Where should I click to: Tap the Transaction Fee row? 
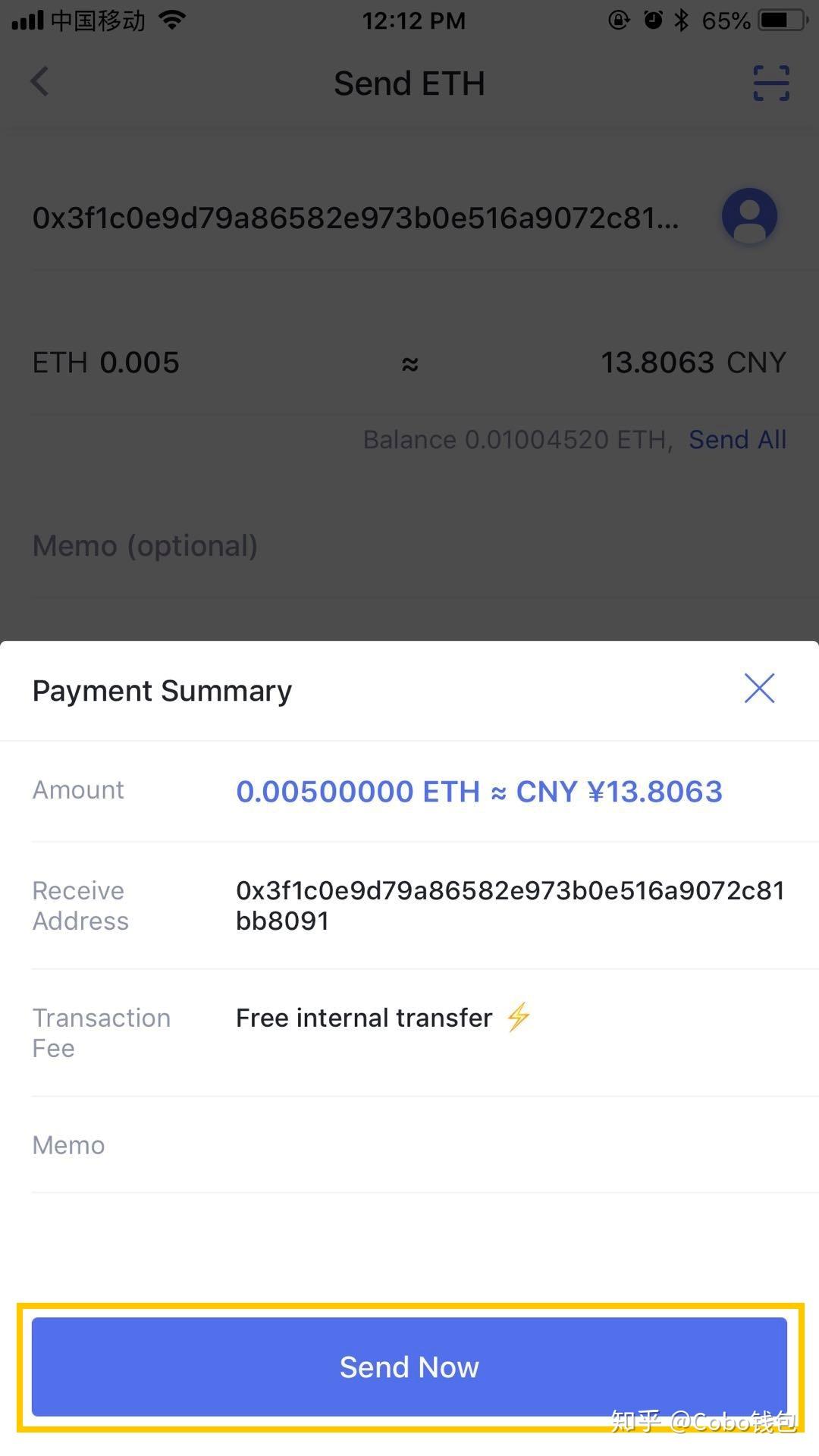coord(102,1032)
